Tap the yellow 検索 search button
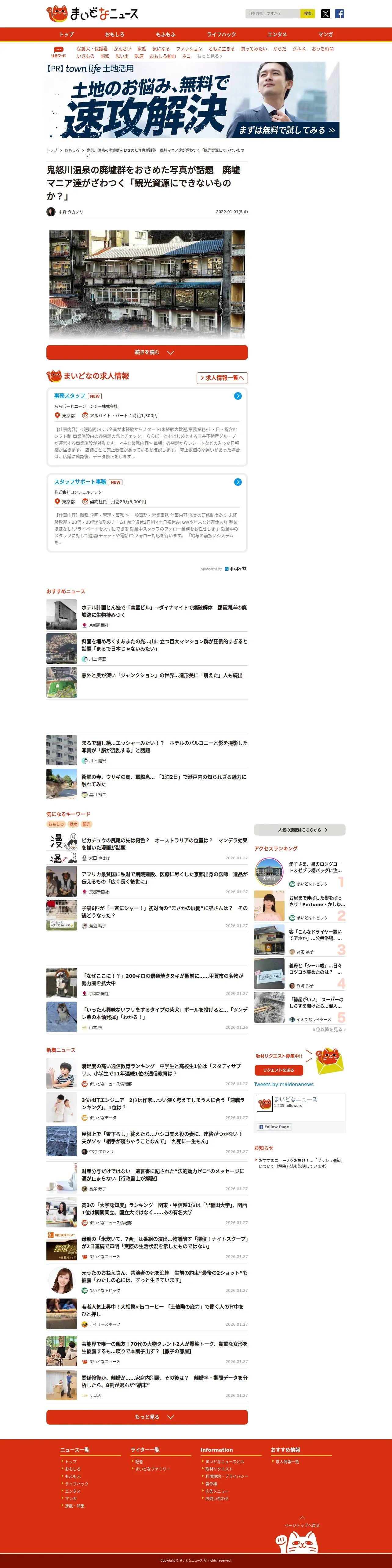The image size is (392, 1568). pos(308,13)
